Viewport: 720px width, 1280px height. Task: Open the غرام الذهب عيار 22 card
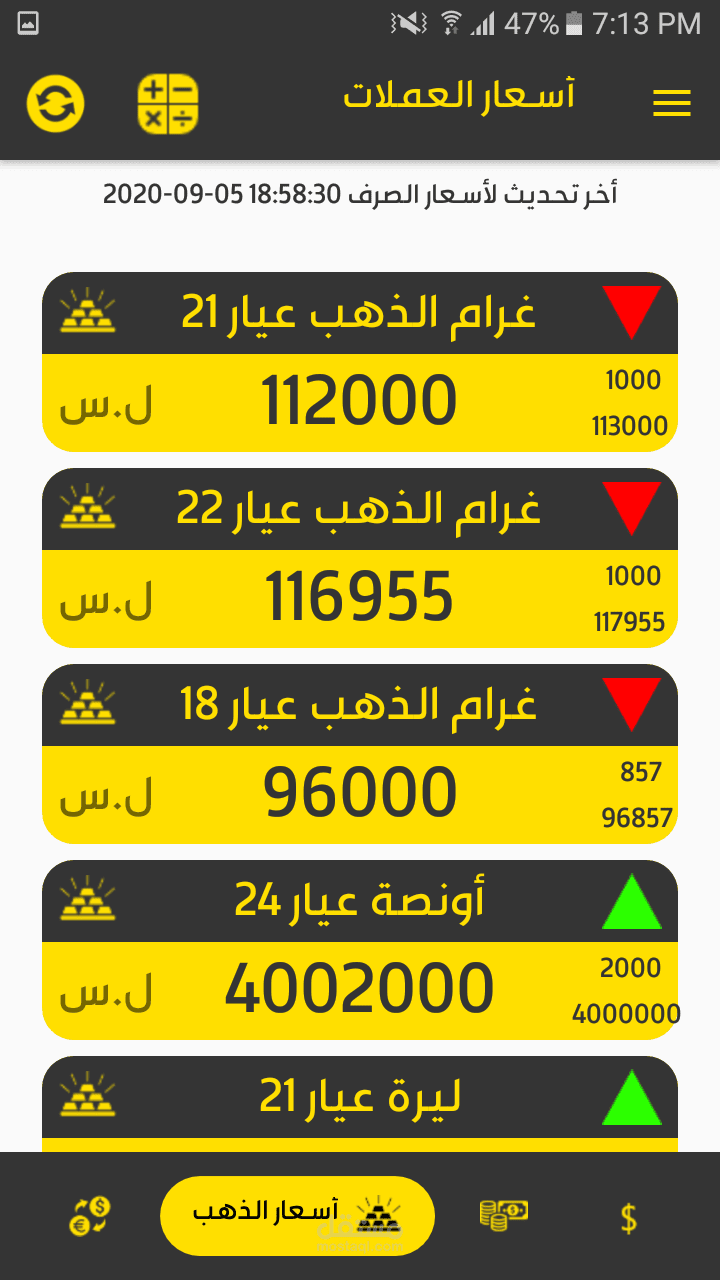pyautogui.click(x=360, y=558)
